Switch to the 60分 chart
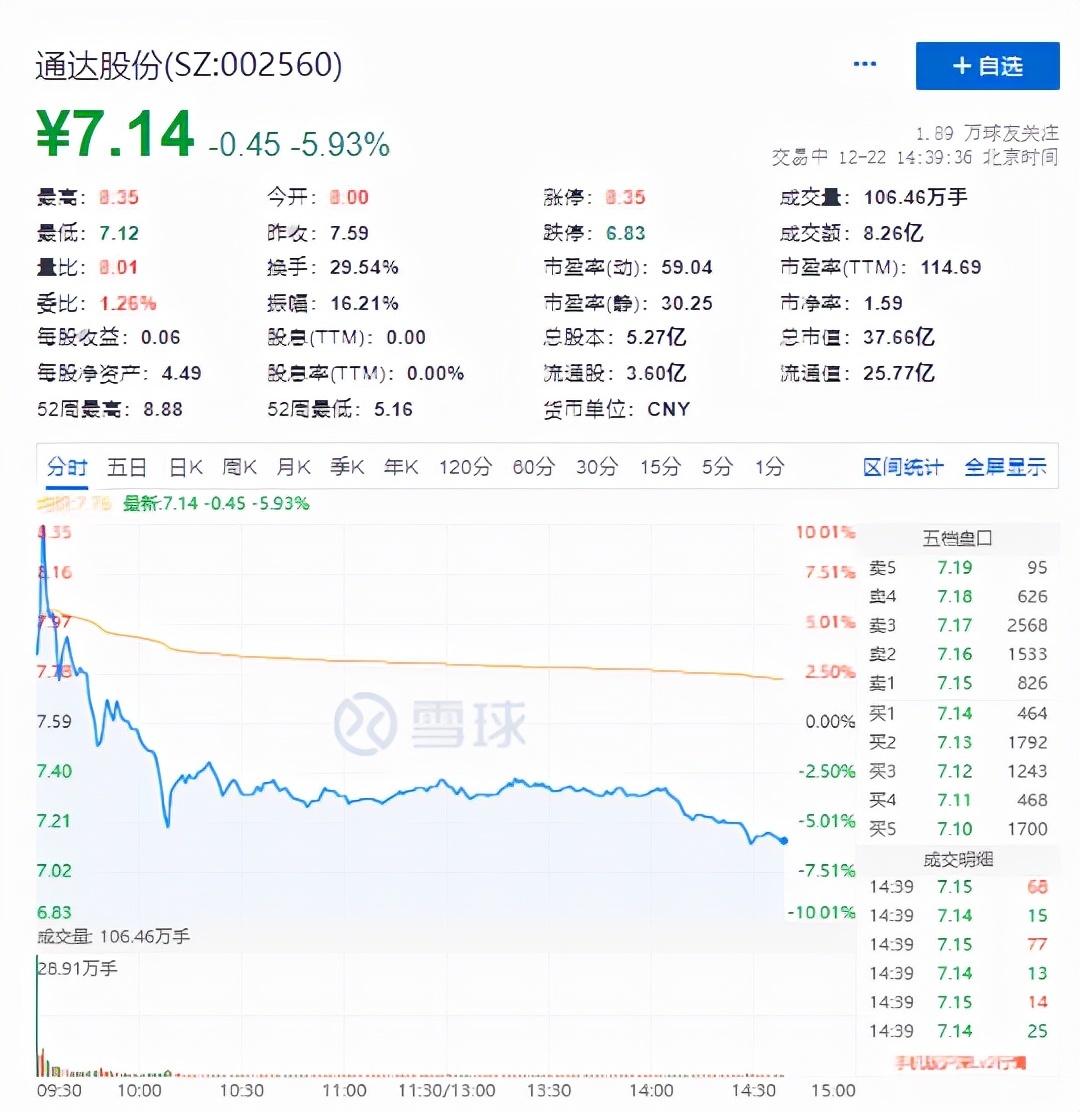This screenshot has height=1112, width=1080. (533, 466)
